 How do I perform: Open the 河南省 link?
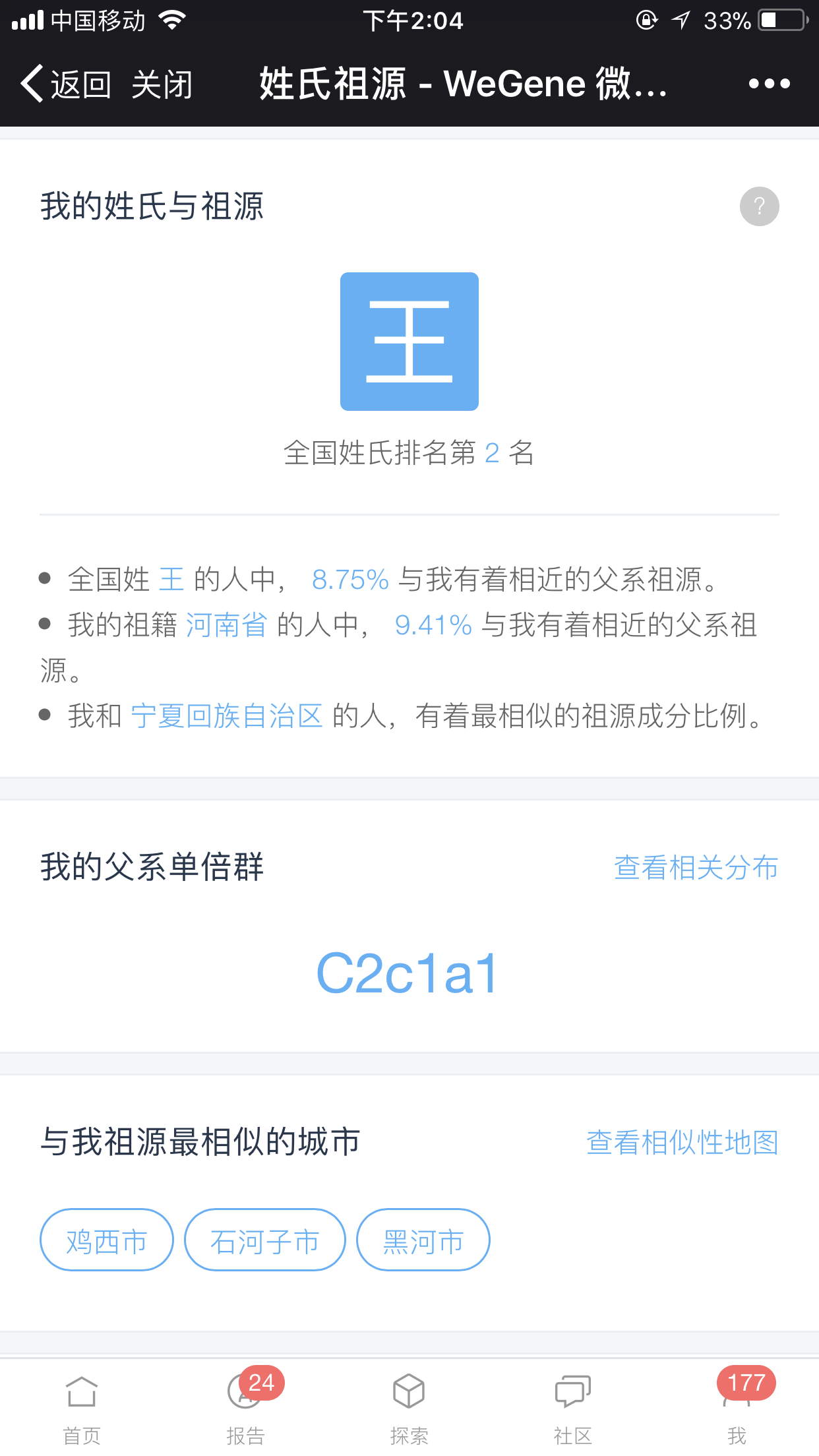[x=227, y=624]
